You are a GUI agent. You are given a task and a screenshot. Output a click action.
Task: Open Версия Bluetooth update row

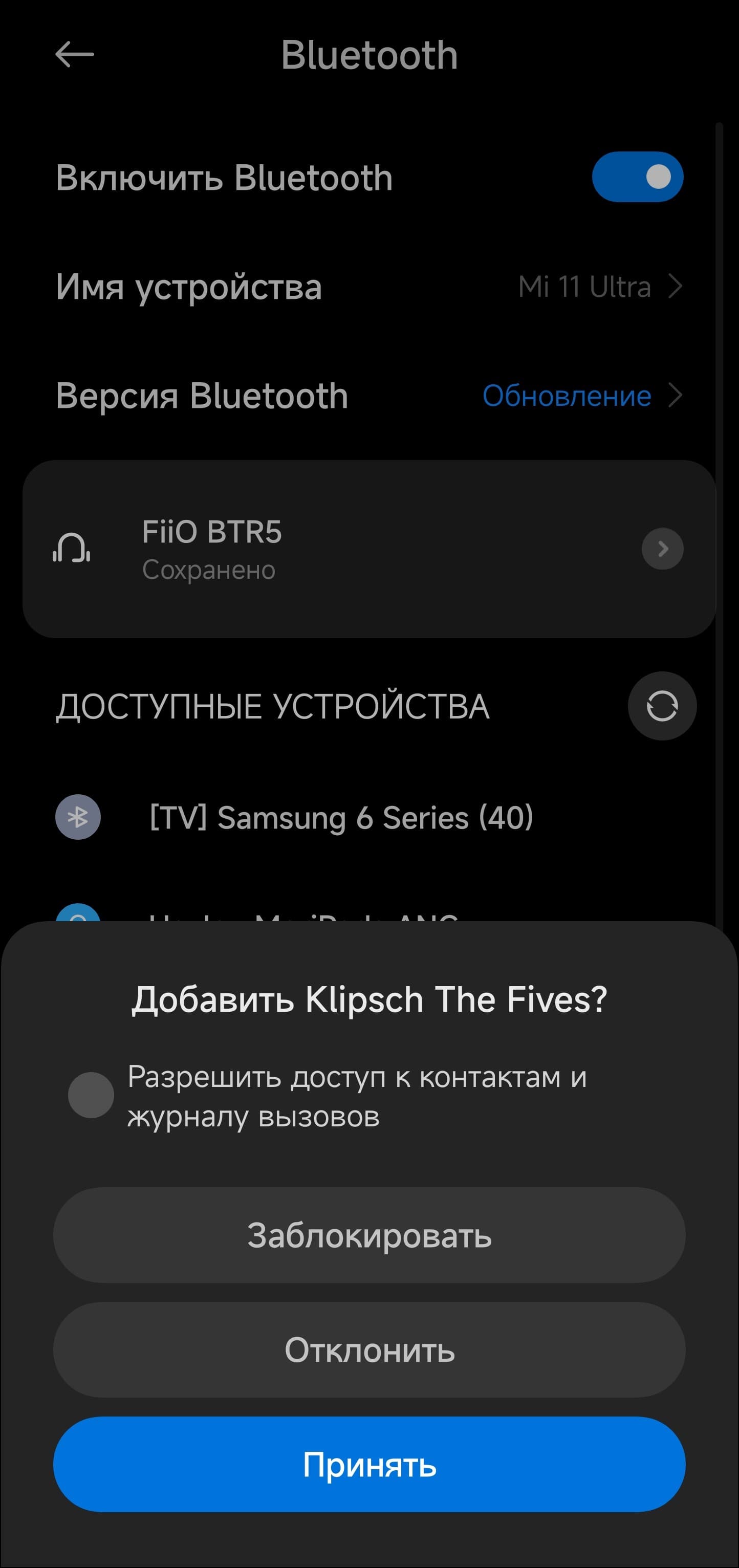coord(369,396)
